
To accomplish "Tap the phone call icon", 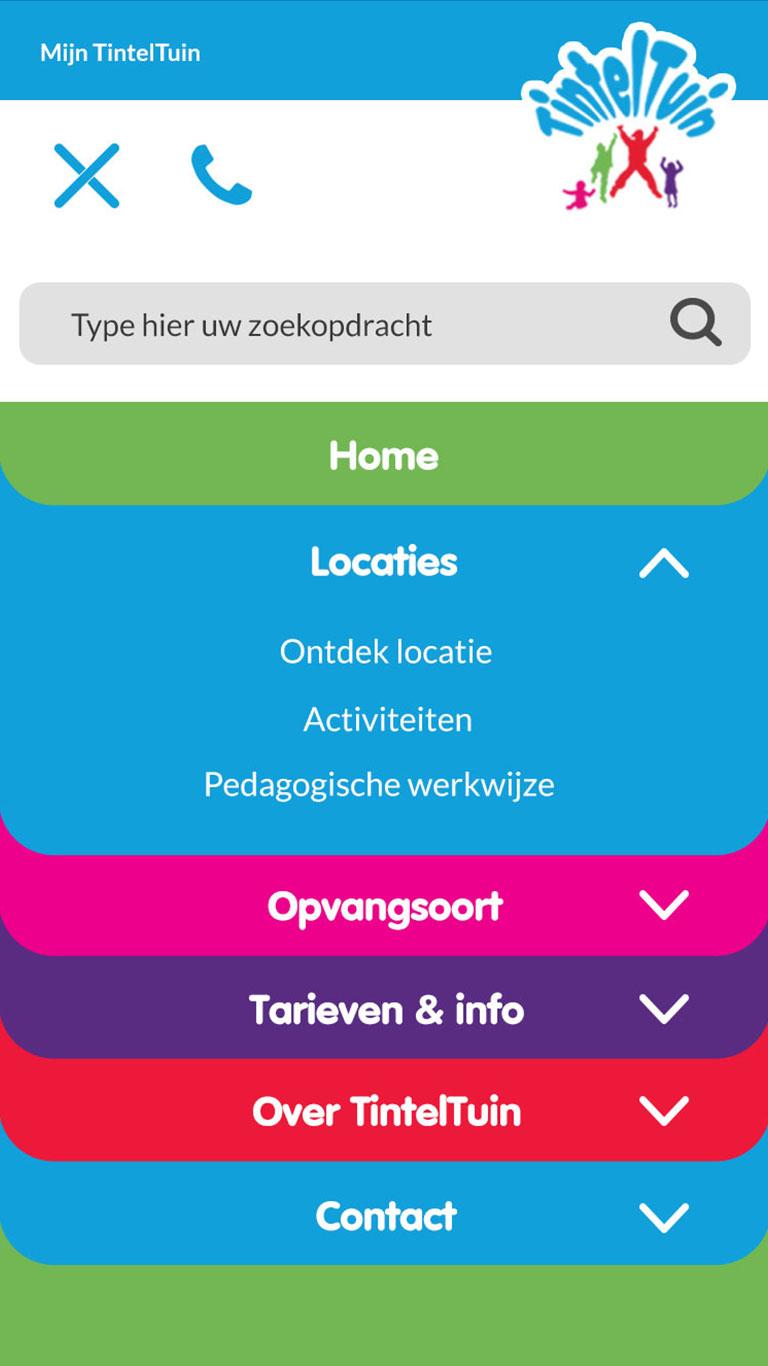I will [222, 176].
